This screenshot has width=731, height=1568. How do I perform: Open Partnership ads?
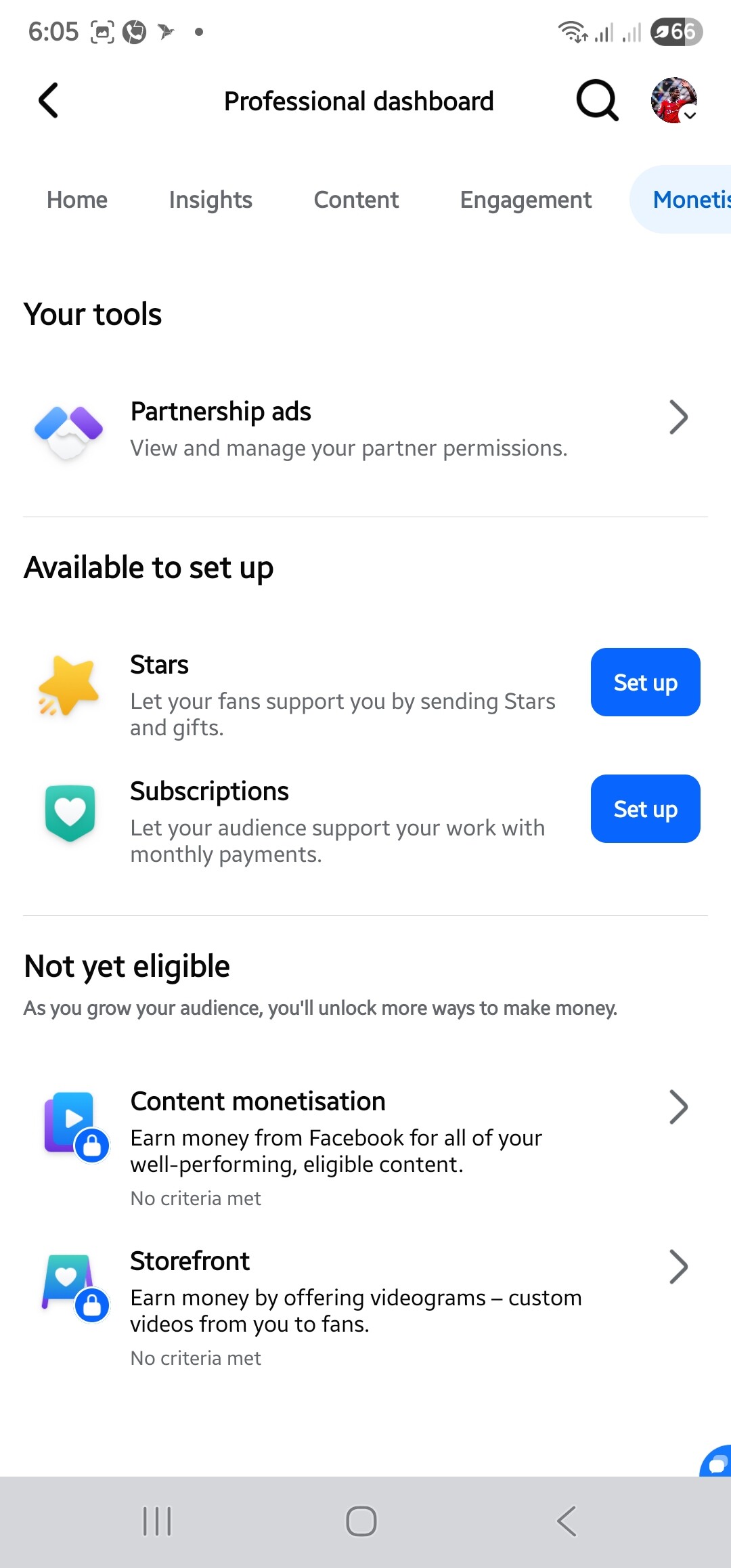coord(365,429)
